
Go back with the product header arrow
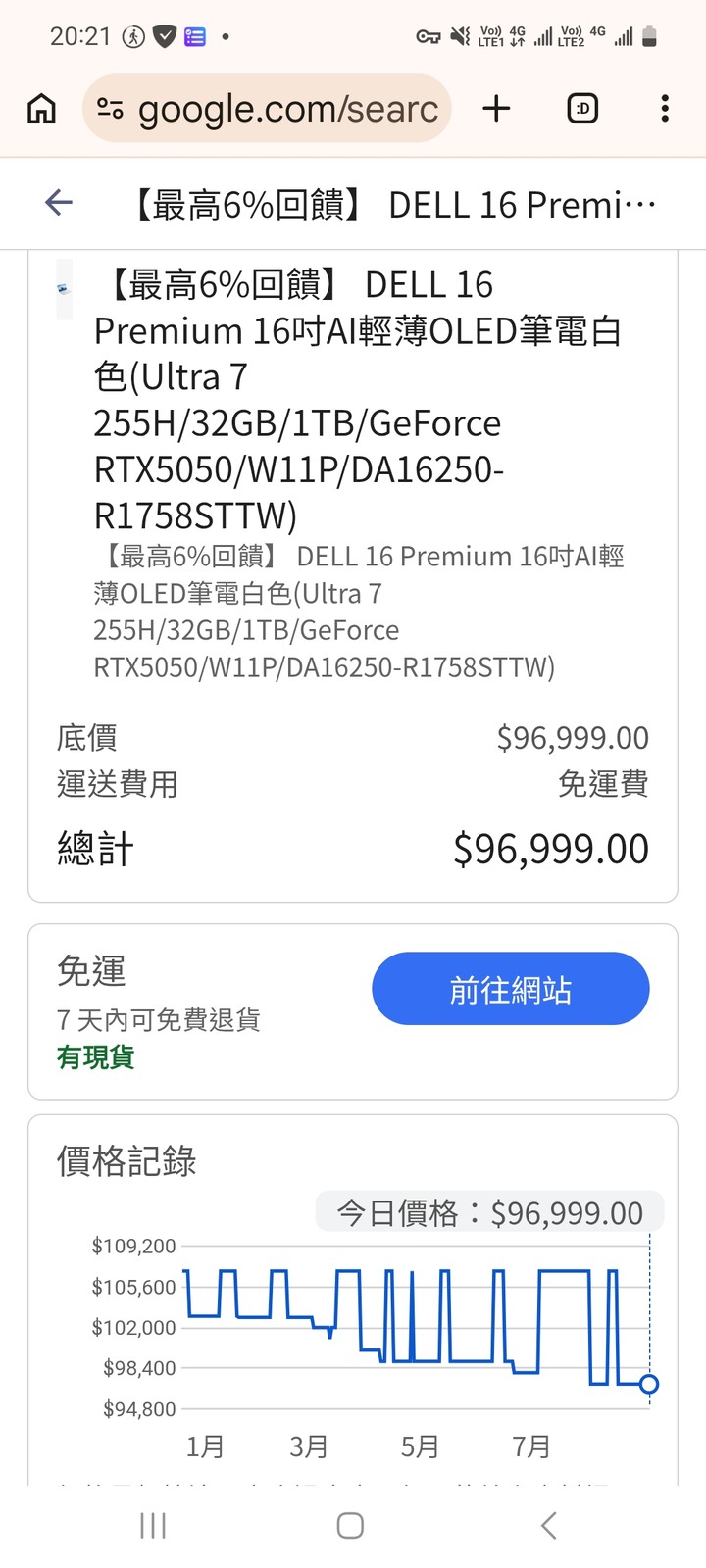pyautogui.click(x=59, y=203)
